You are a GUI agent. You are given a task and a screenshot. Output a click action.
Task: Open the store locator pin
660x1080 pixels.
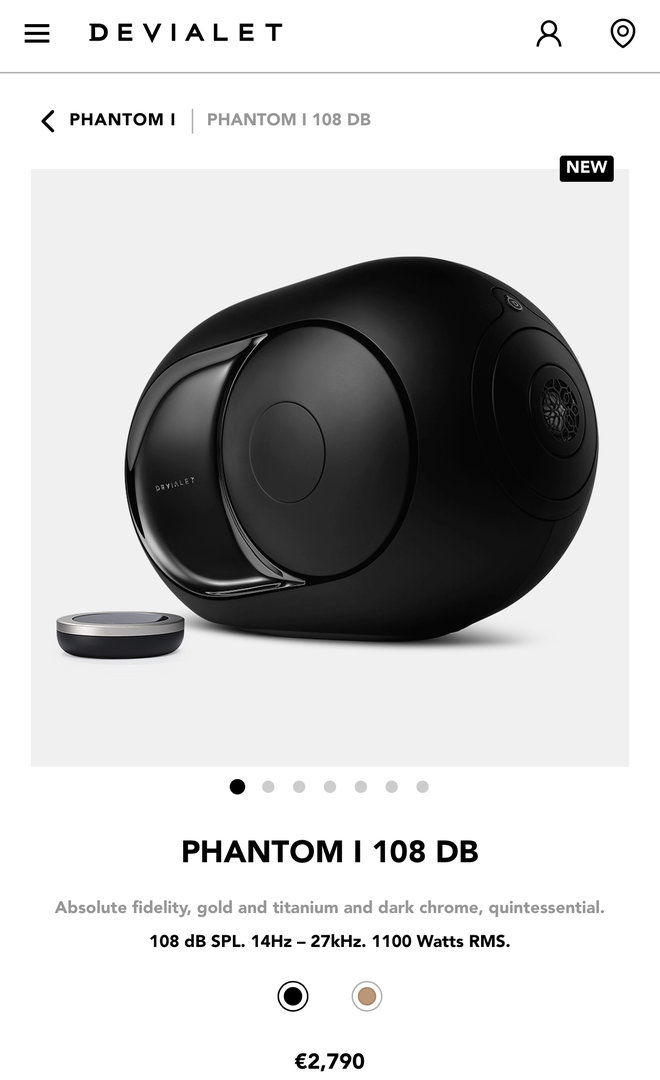click(x=622, y=34)
